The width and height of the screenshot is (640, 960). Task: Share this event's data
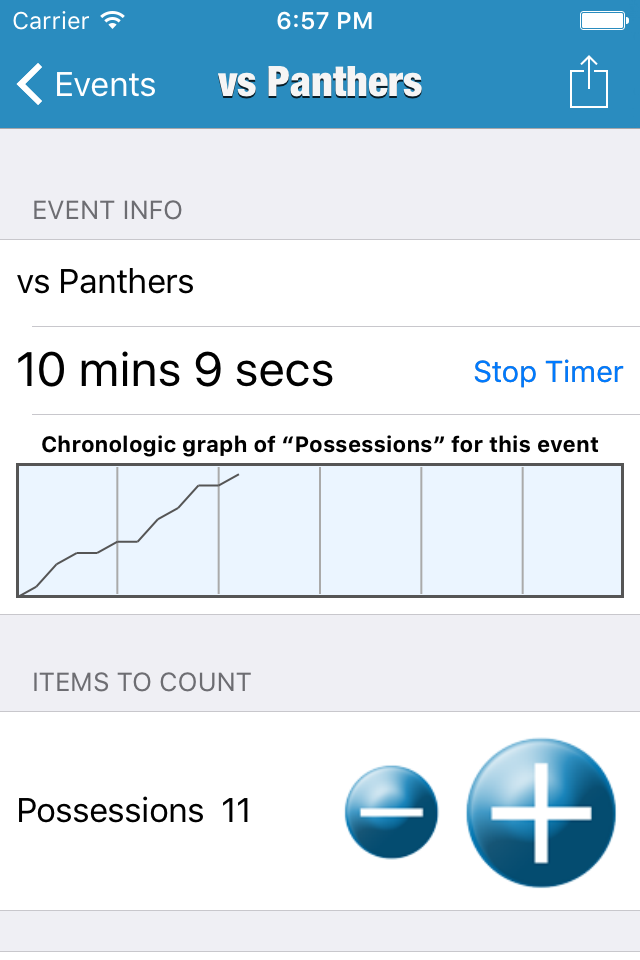(589, 82)
